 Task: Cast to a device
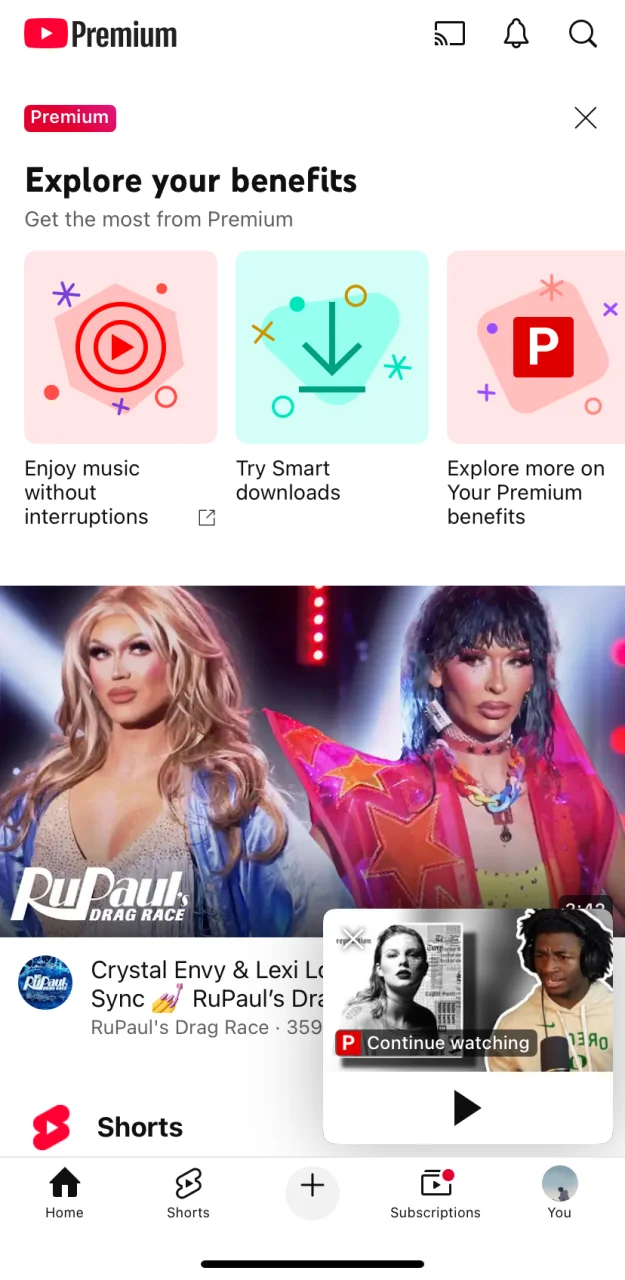449,34
